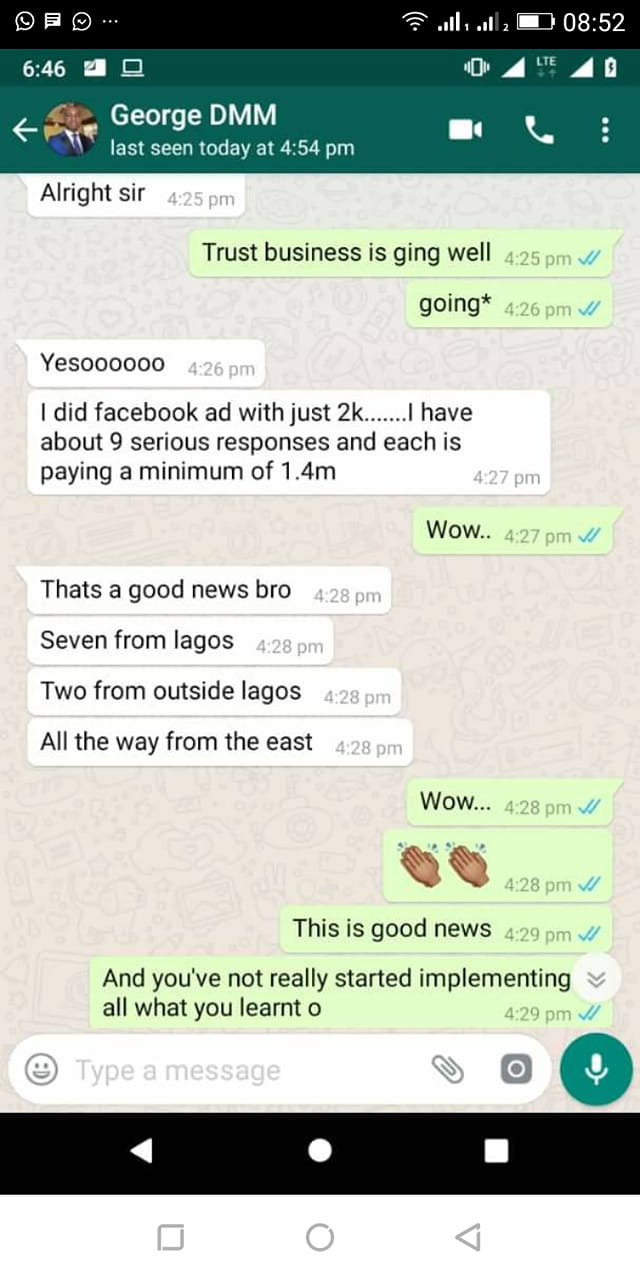This screenshot has width=640, height=1280.
Task: Open the camera from the message bar
Action: (x=515, y=1070)
